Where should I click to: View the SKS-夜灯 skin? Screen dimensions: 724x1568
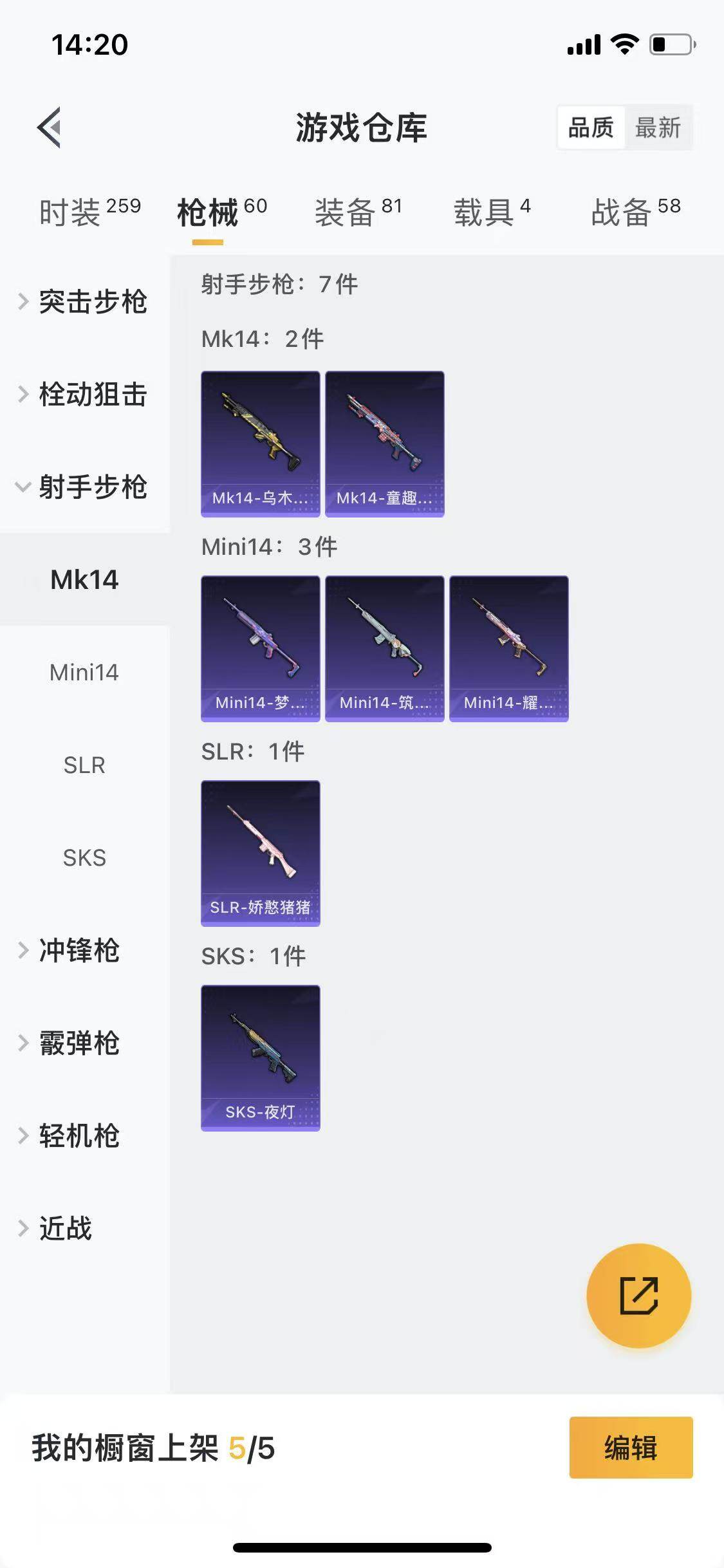click(261, 1058)
